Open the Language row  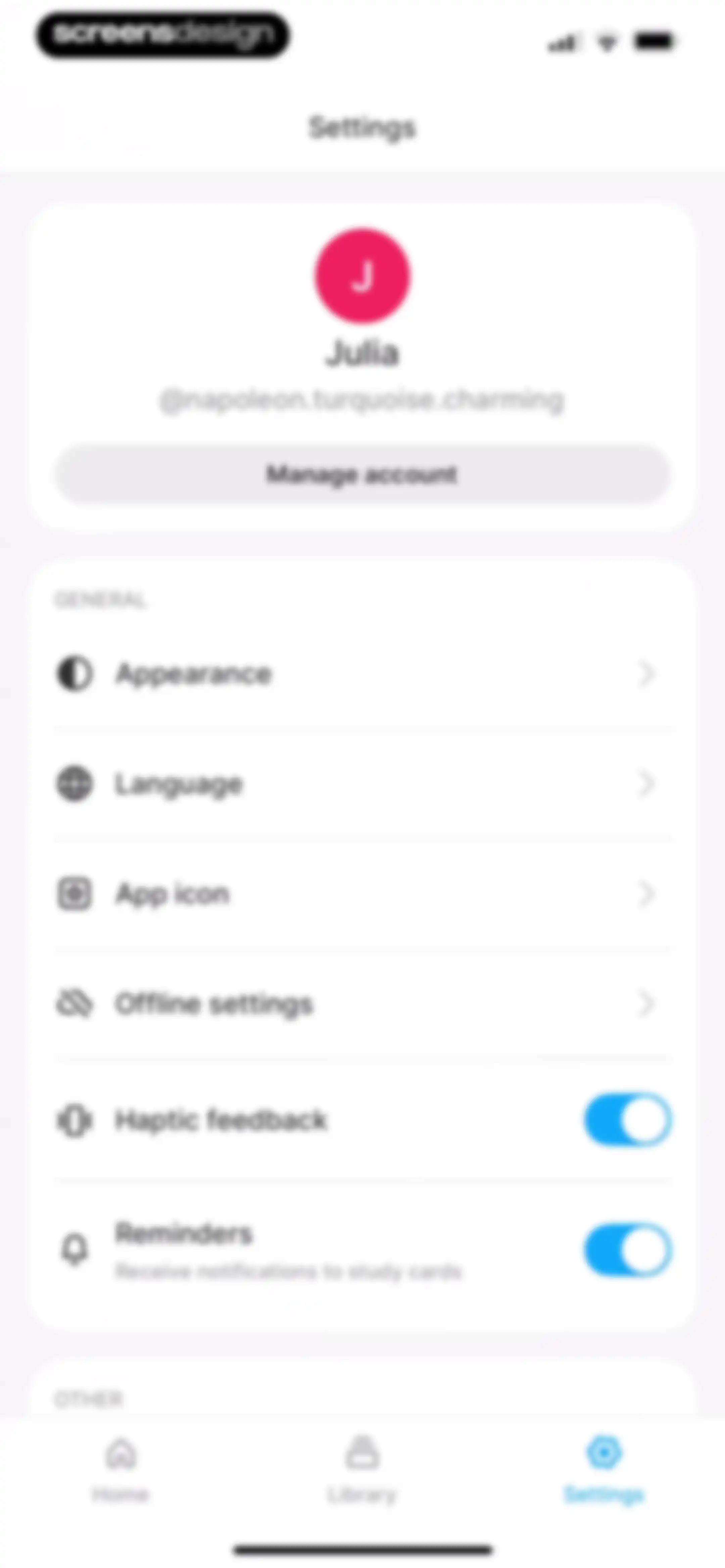[362, 783]
